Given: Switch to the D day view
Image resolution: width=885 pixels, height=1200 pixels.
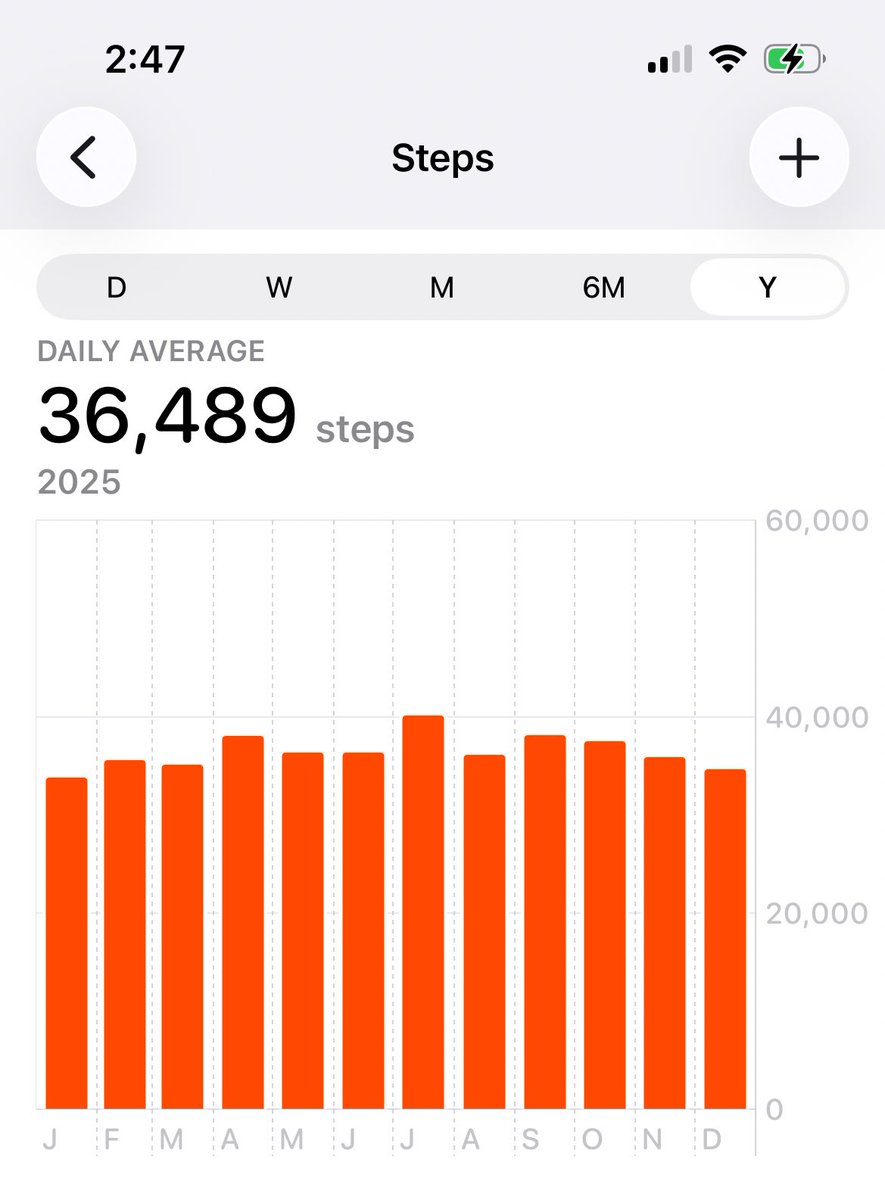Looking at the screenshot, I should [x=117, y=288].
